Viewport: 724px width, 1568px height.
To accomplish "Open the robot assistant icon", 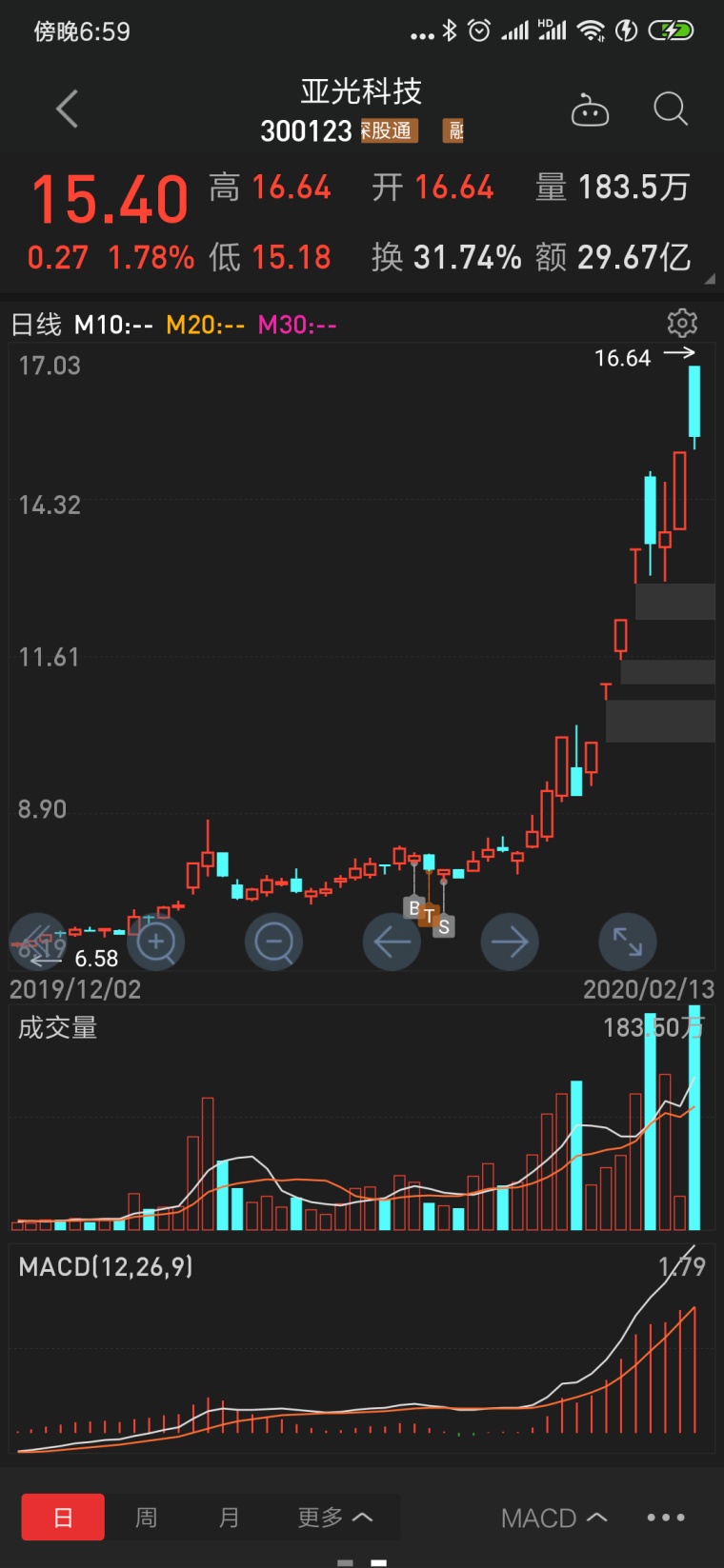I will [x=590, y=110].
